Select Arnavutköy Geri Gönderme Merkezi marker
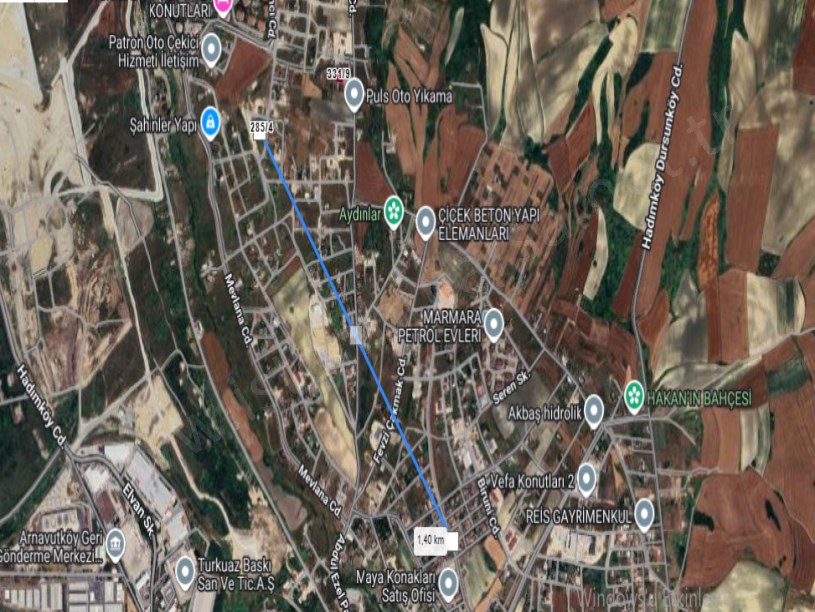Screen dimensions: 815x612 [116, 544]
